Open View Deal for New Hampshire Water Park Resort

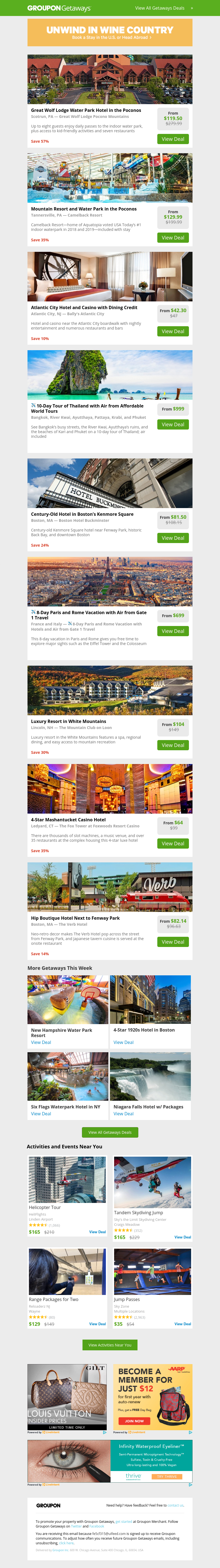(x=41, y=1043)
